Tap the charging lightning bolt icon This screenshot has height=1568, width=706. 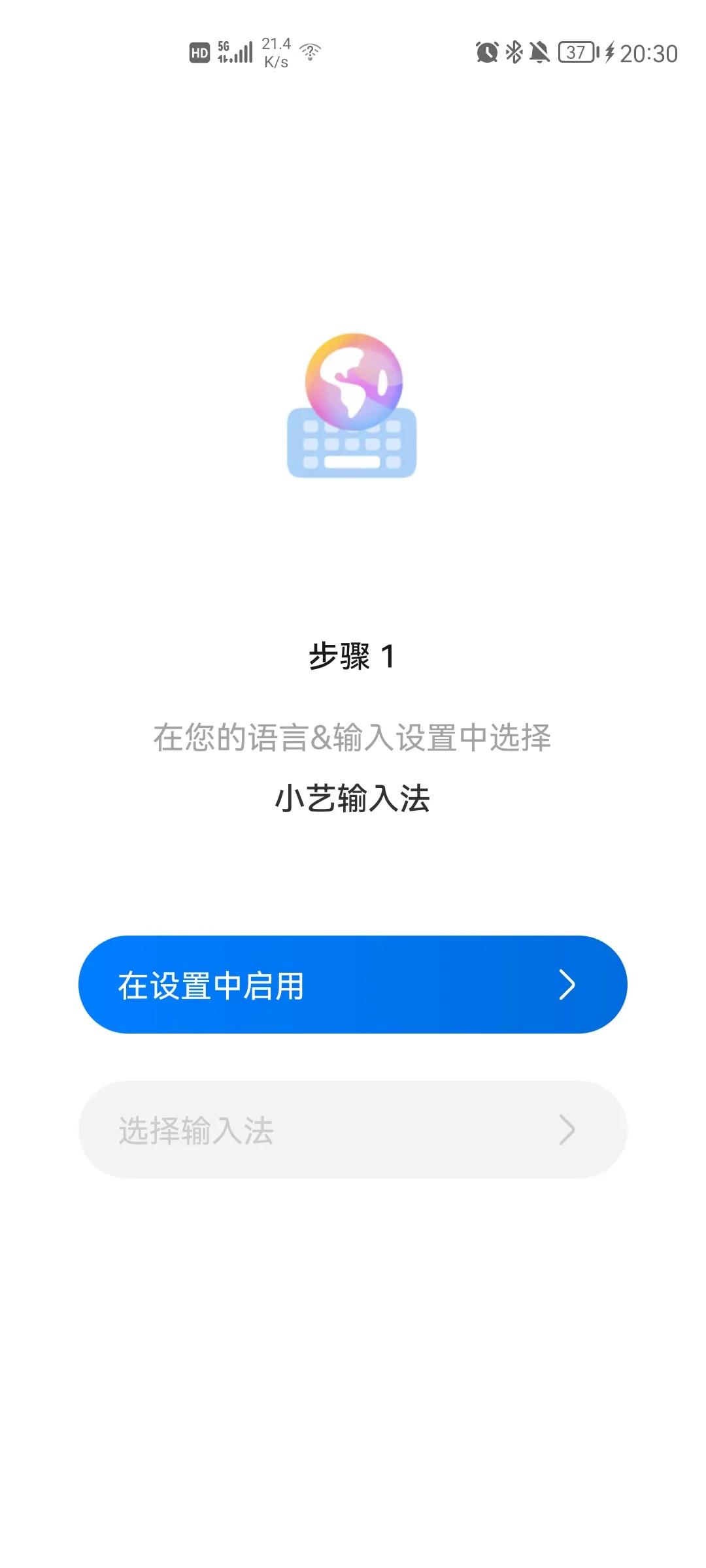[x=611, y=52]
